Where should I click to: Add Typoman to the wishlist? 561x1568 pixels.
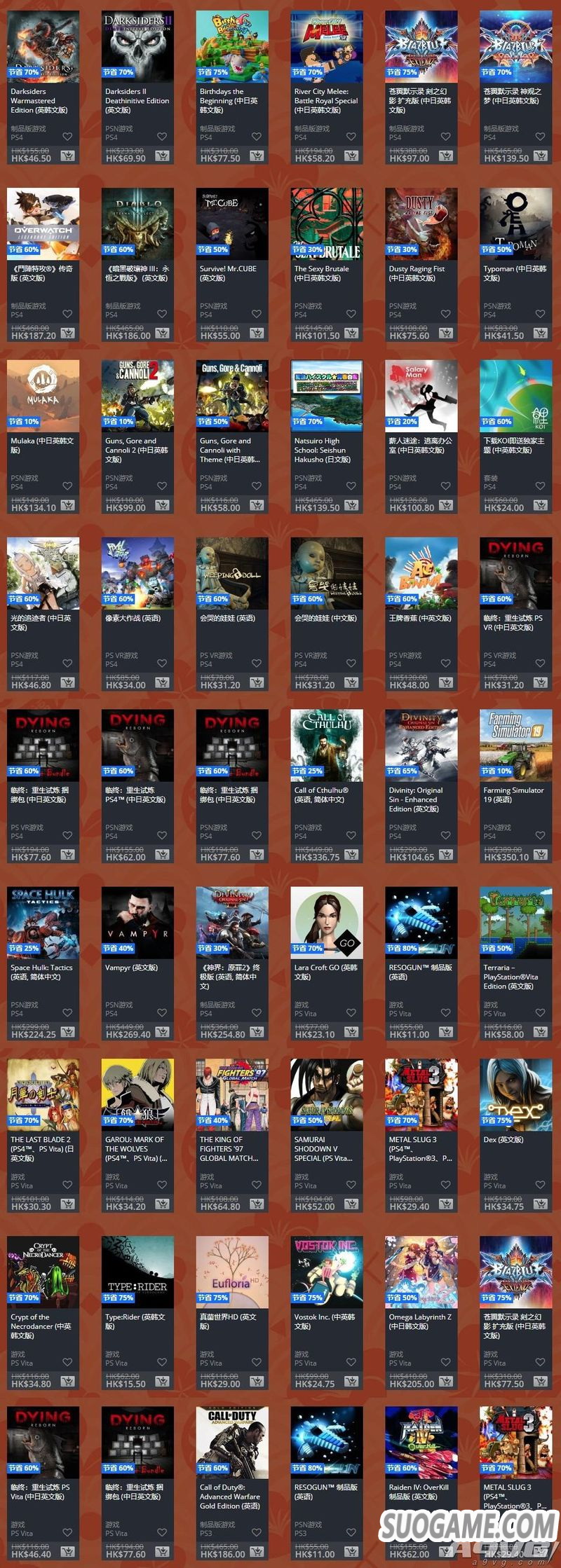[x=540, y=314]
